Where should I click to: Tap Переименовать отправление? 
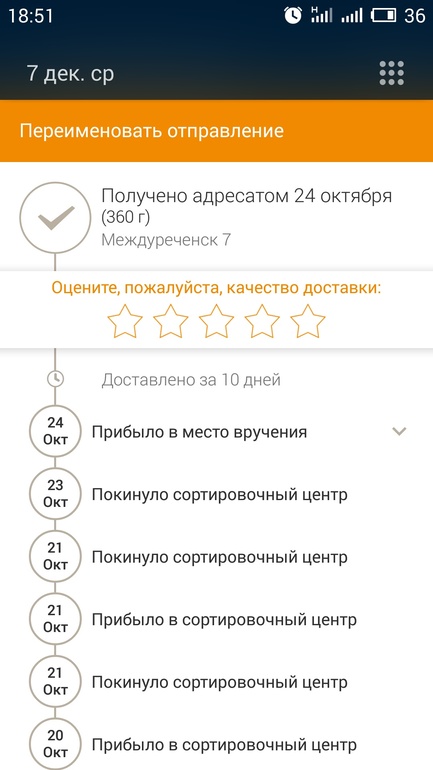152,131
